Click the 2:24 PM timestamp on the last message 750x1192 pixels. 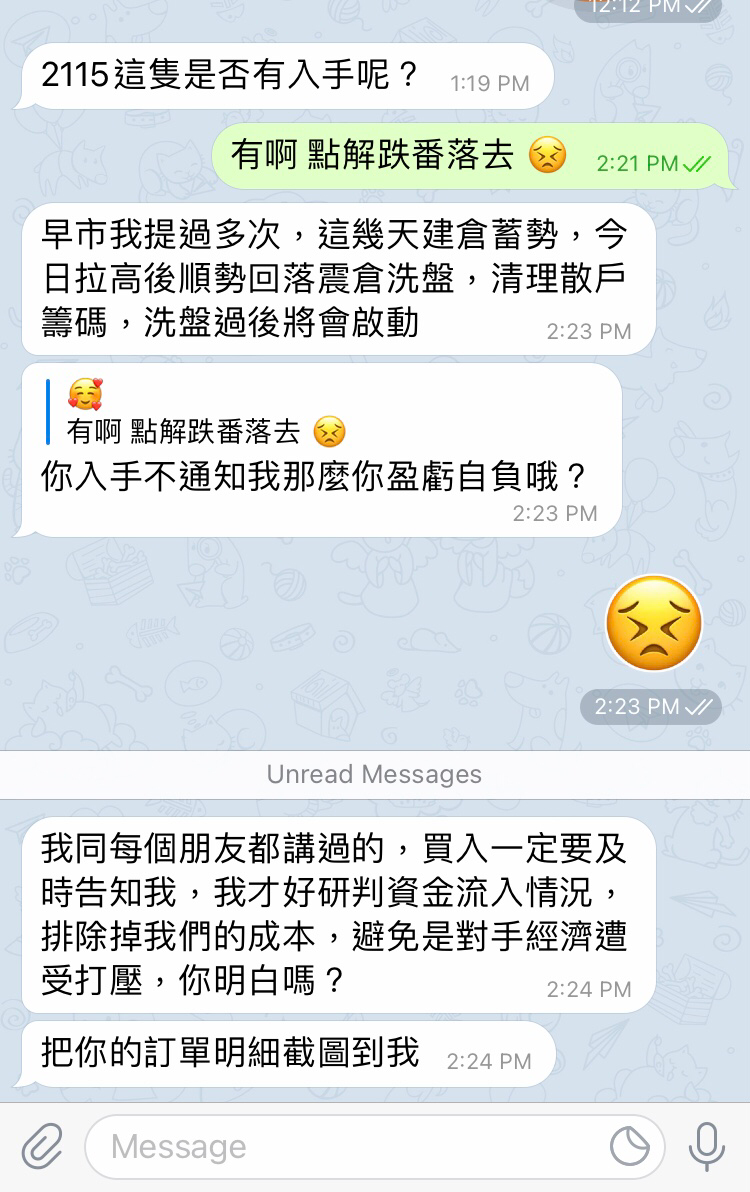tap(492, 1062)
